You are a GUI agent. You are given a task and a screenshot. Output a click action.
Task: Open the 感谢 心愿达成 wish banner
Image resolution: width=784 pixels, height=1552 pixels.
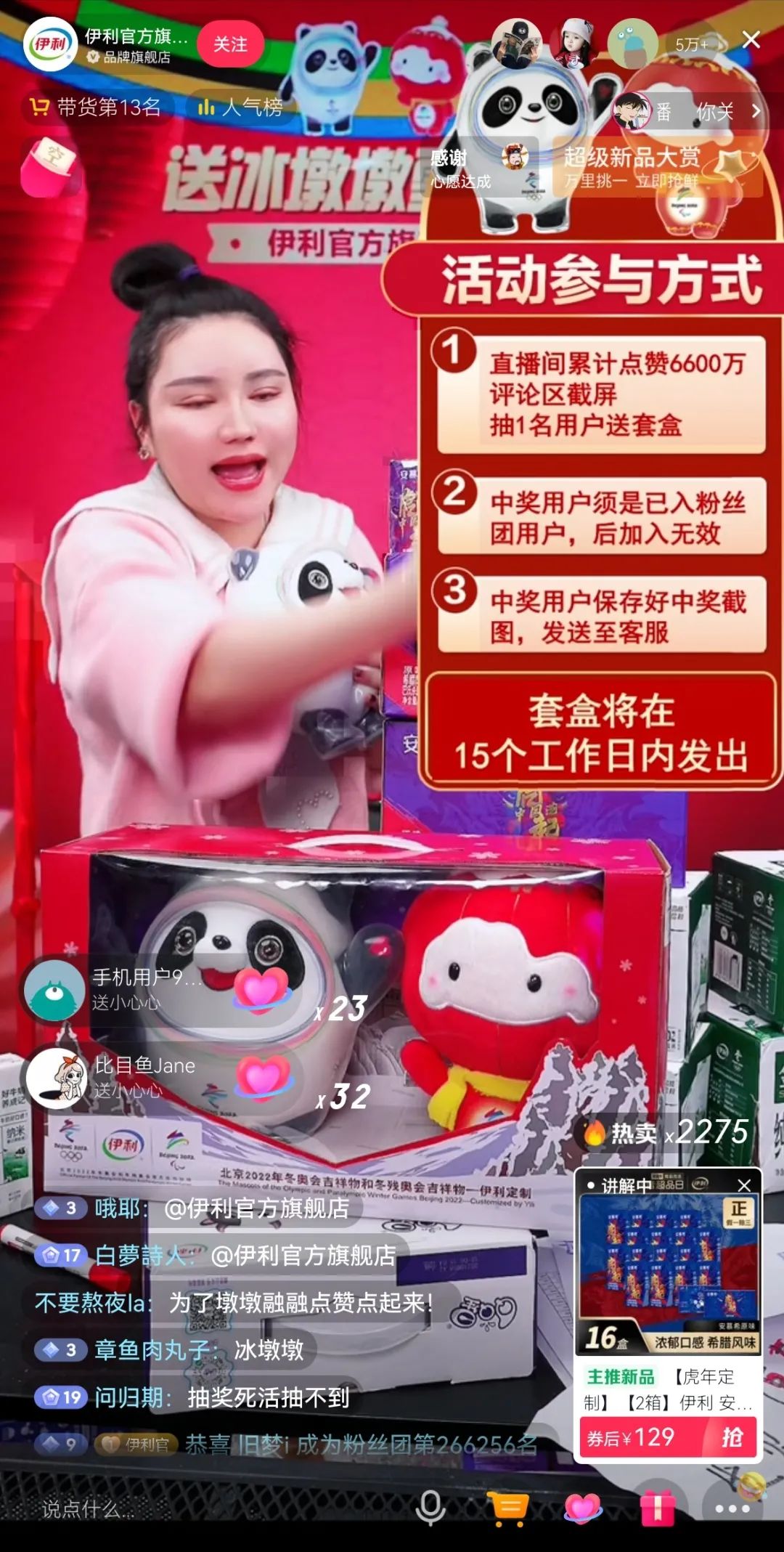tap(479, 167)
